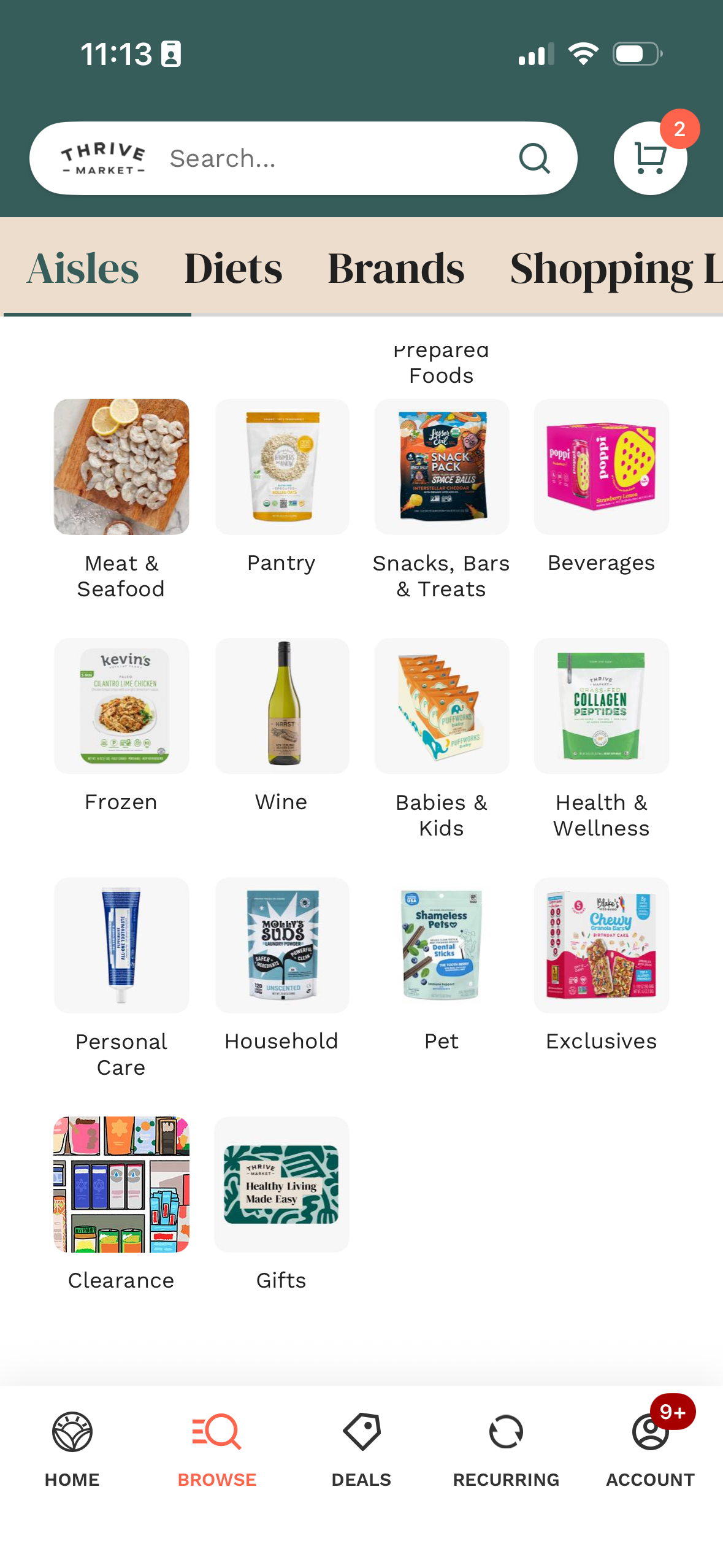Open the Gifts category

pyautogui.click(x=282, y=1185)
